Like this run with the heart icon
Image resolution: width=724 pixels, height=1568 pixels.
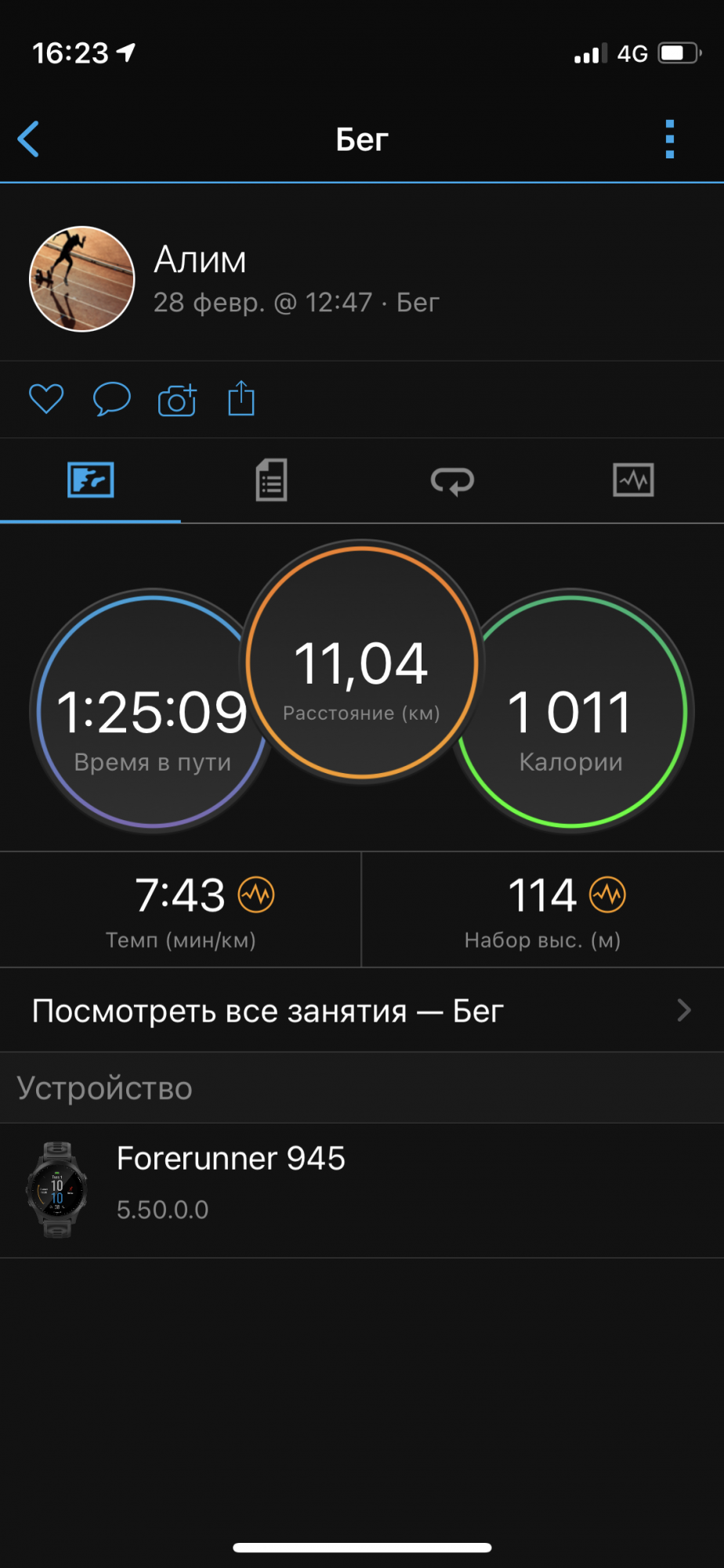(46, 399)
